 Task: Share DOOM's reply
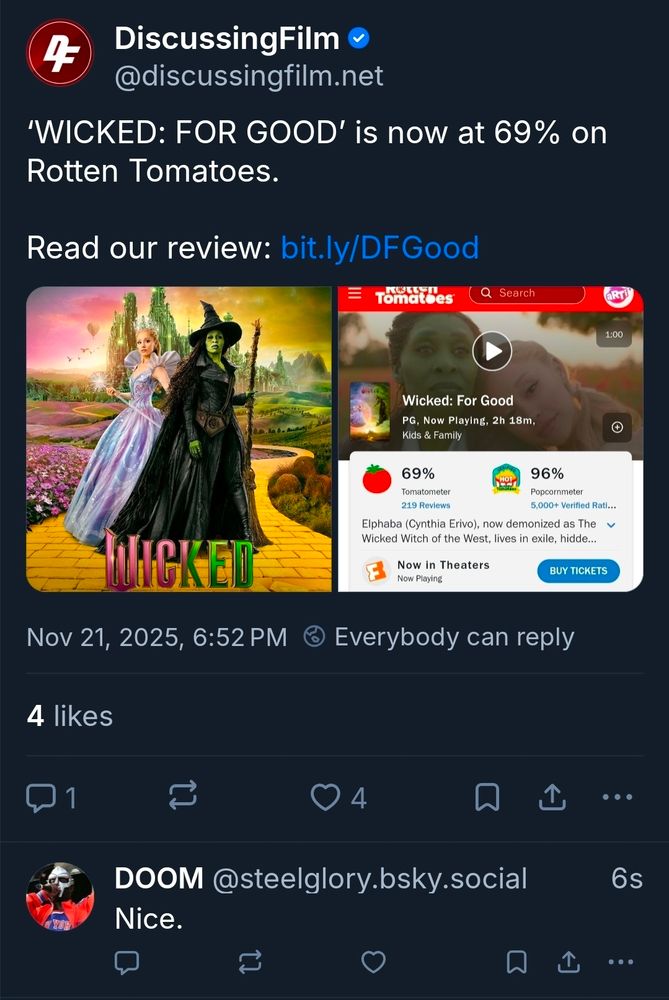[x=568, y=962]
